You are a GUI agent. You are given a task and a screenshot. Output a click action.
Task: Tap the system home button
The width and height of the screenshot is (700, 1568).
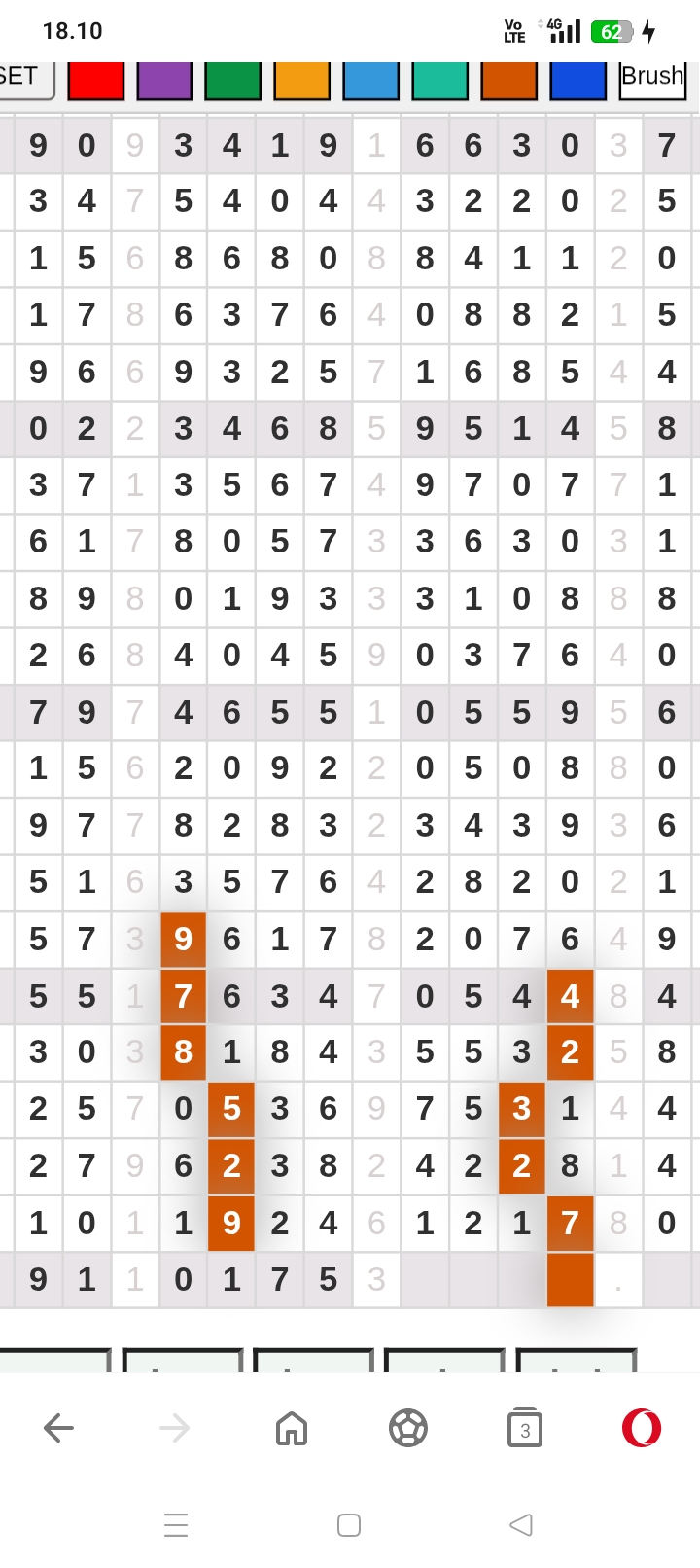coord(349,1524)
